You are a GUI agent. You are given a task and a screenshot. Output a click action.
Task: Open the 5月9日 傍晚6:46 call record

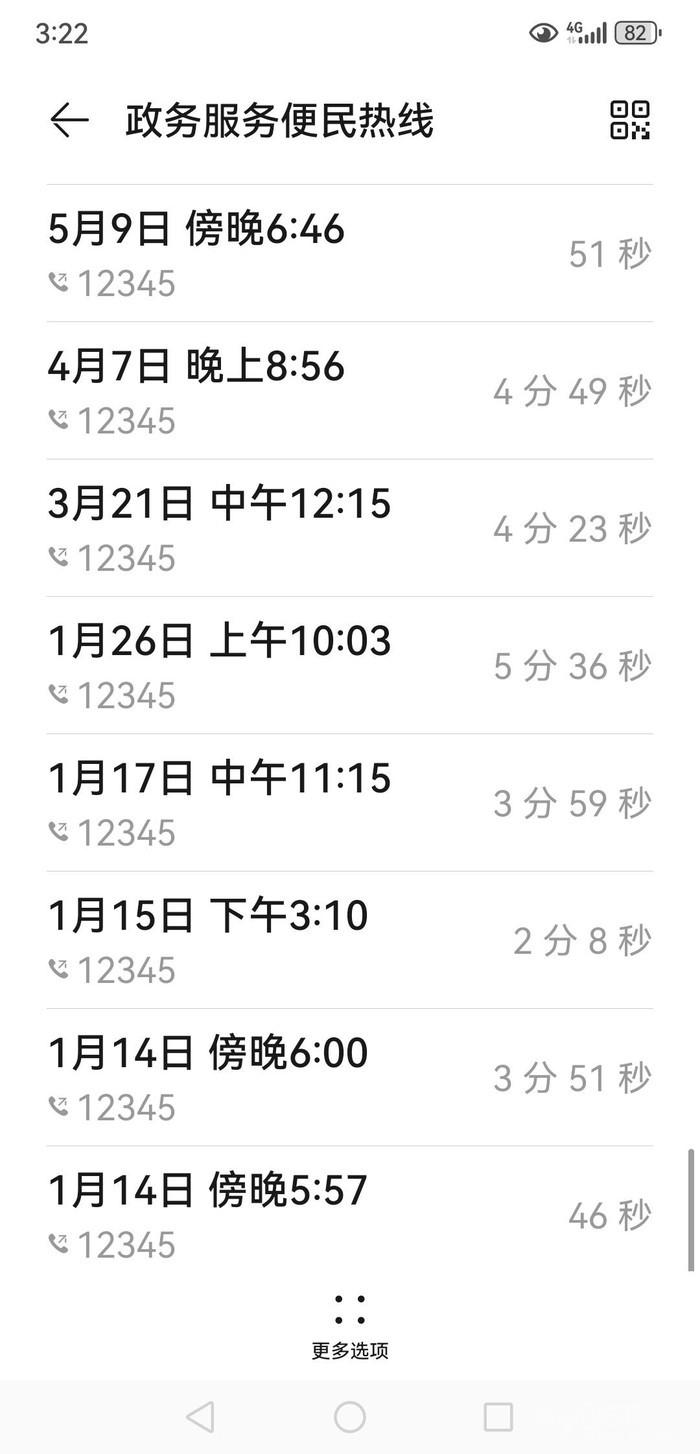pyautogui.click(x=350, y=254)
